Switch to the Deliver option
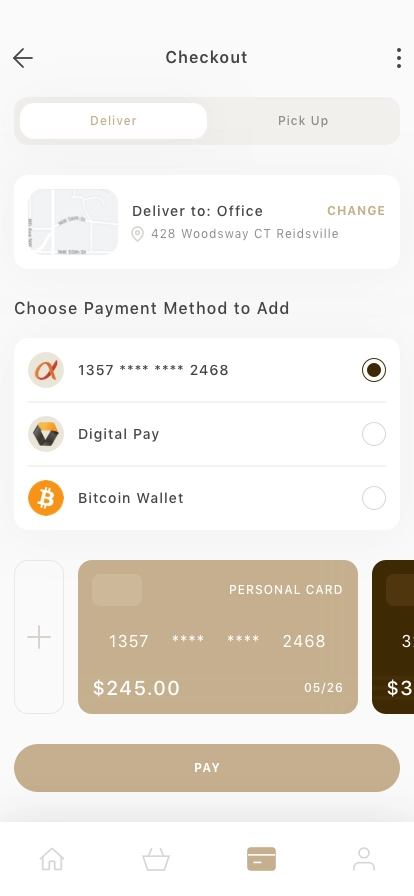The width and height of the screenshot is (414, 896). click(113, 121)
